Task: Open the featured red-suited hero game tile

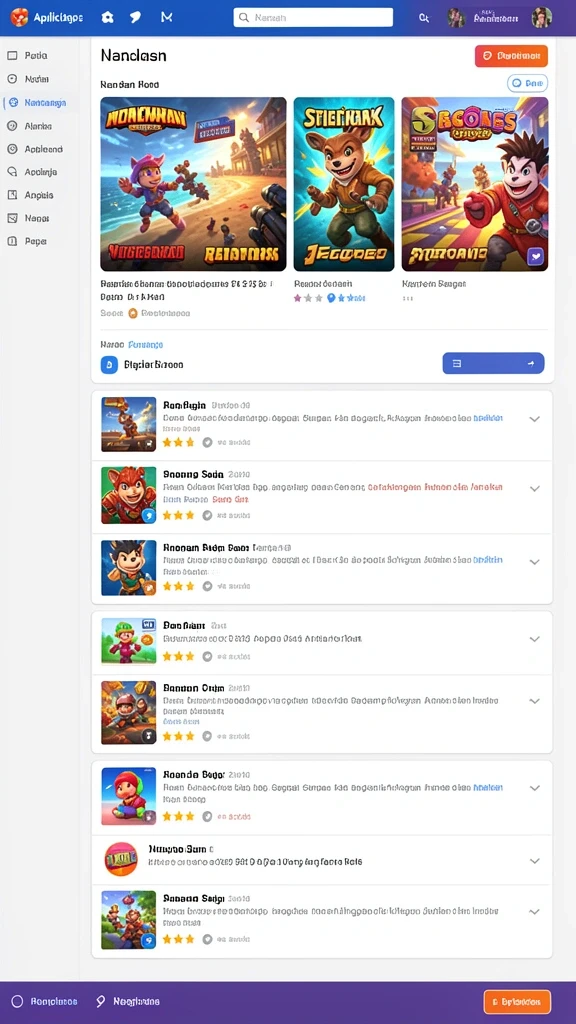Action: pos(475,184)
